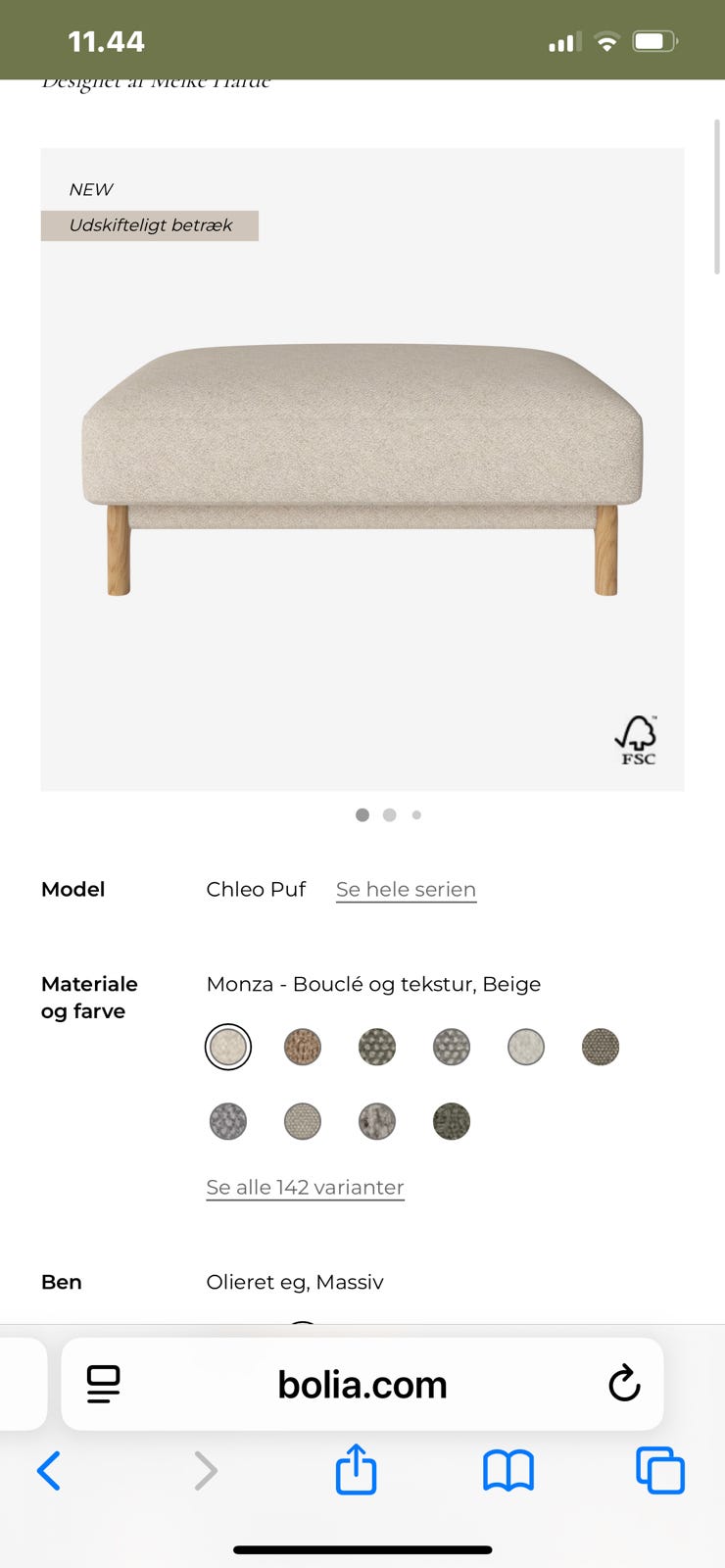Viewport: 725px width, 1568px height.
Task: Tap the forward navigation arrow
Action: [205, 1470]
